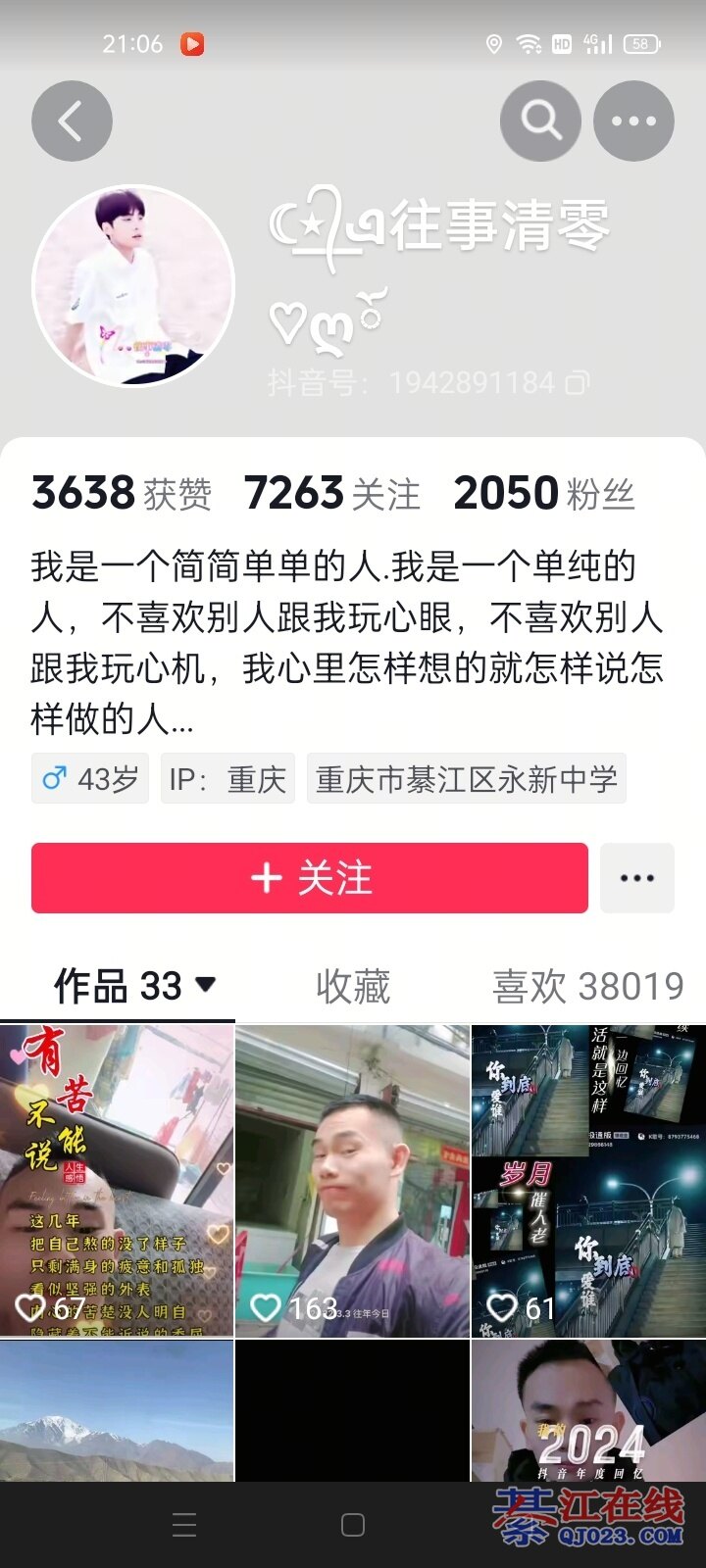Image resolution: width=706 pixels, height=1568 pixels.
Task: Open the top-right three-dot menu
Action: [633, 122]
